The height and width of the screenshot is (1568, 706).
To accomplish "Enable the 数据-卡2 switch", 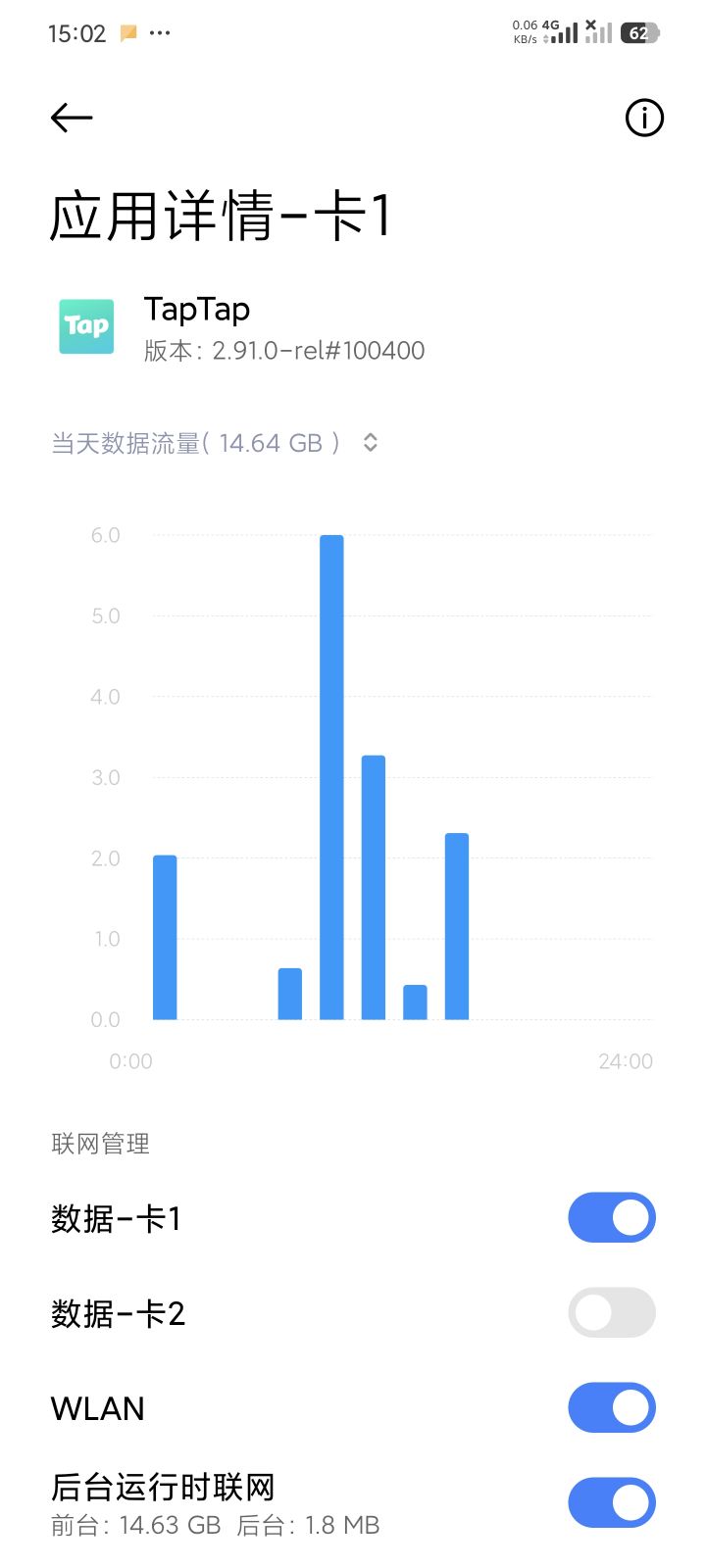I will (612, 1312).
